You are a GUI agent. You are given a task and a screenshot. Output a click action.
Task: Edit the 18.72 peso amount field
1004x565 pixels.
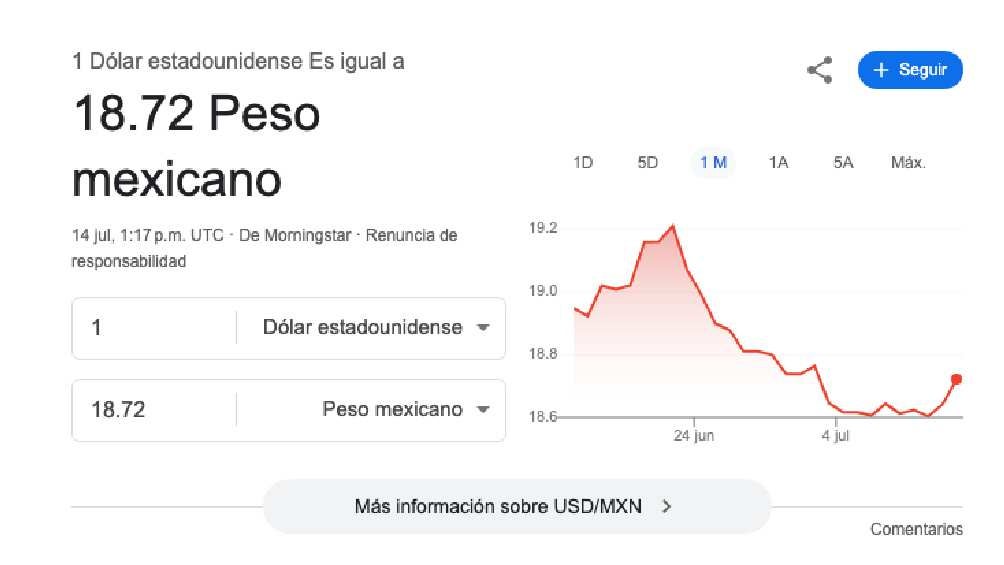click(155, 409)
